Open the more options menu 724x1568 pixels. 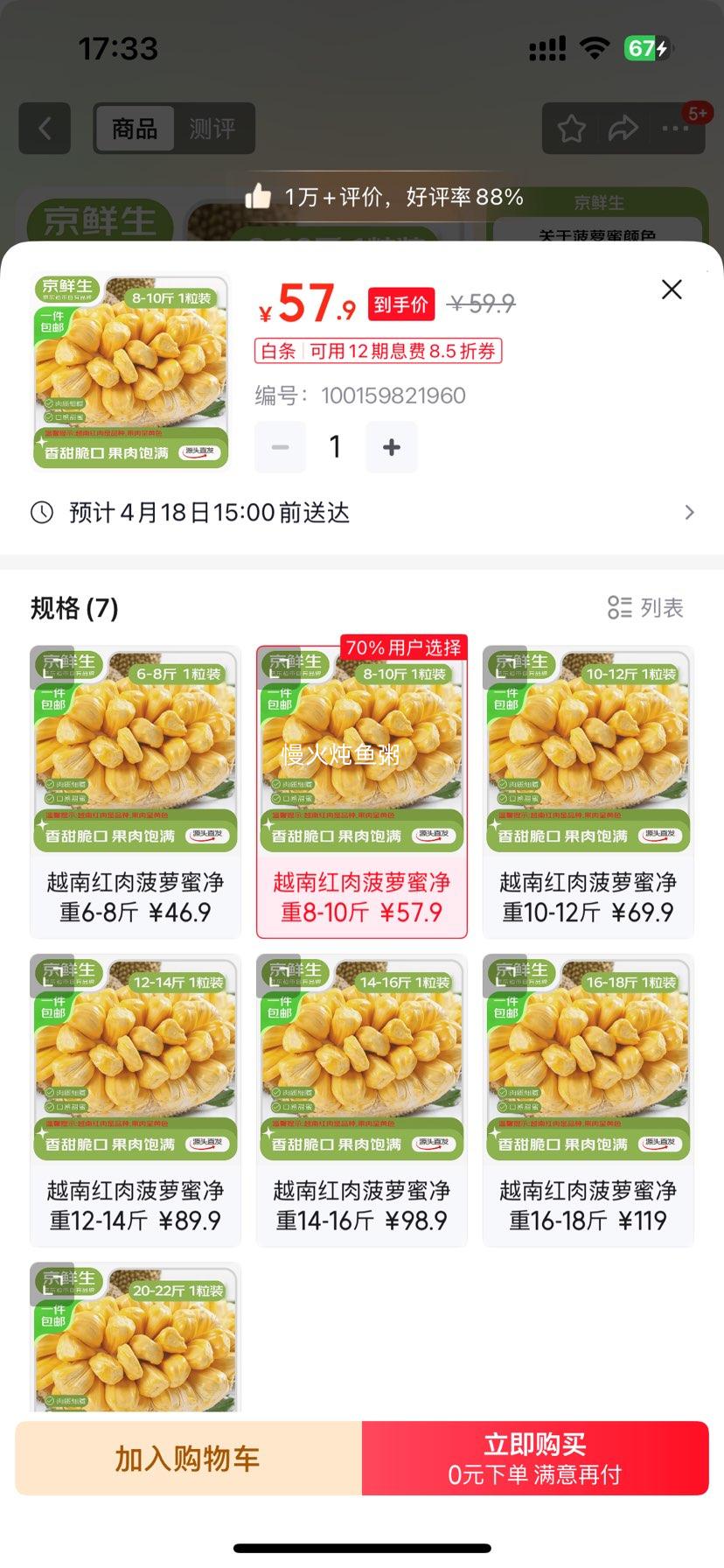(x=674, y=129)
